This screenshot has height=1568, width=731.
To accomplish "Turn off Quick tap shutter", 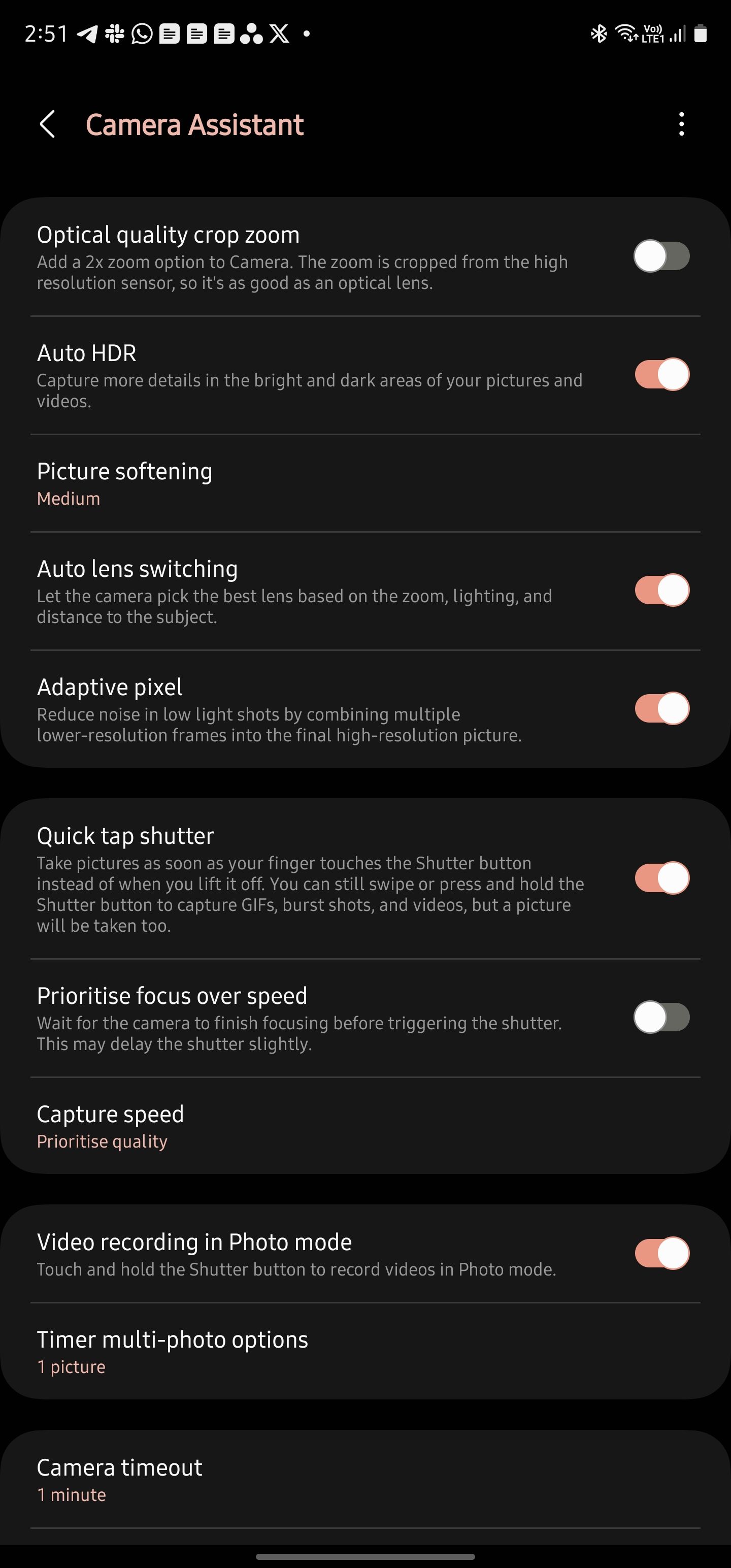I will point(661,878).
